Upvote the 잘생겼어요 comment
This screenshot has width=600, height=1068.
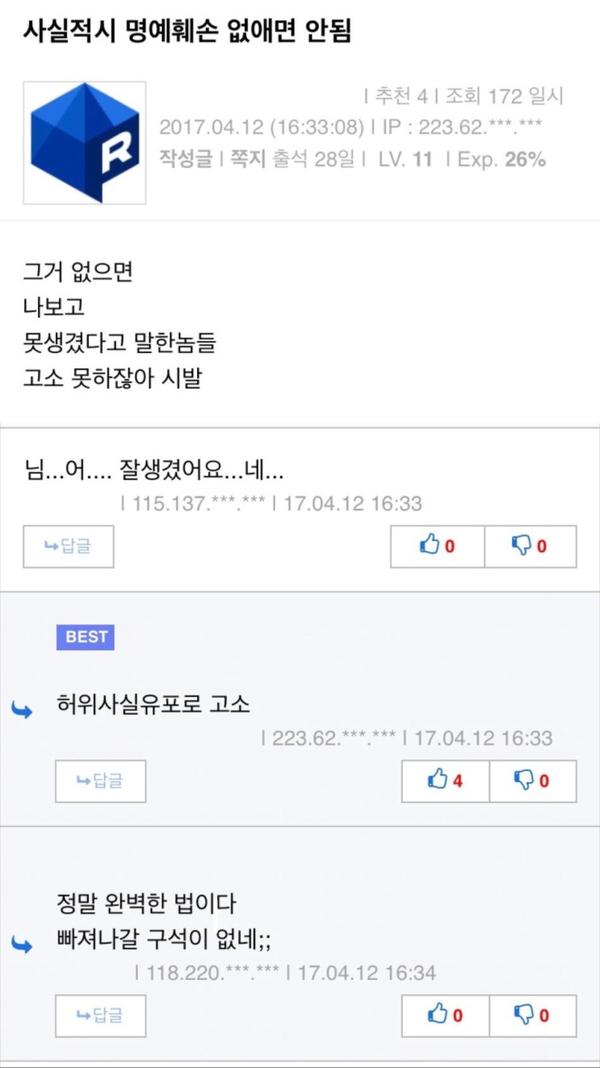[x=437, y=546]
